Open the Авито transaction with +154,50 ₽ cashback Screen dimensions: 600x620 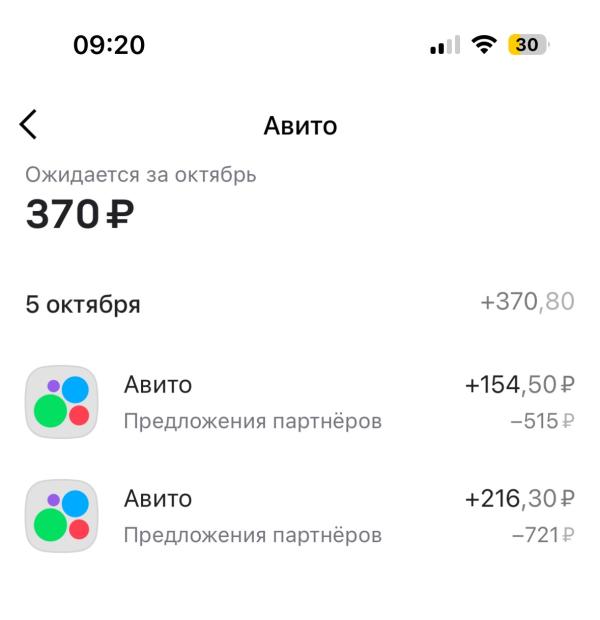pos(300,402)
